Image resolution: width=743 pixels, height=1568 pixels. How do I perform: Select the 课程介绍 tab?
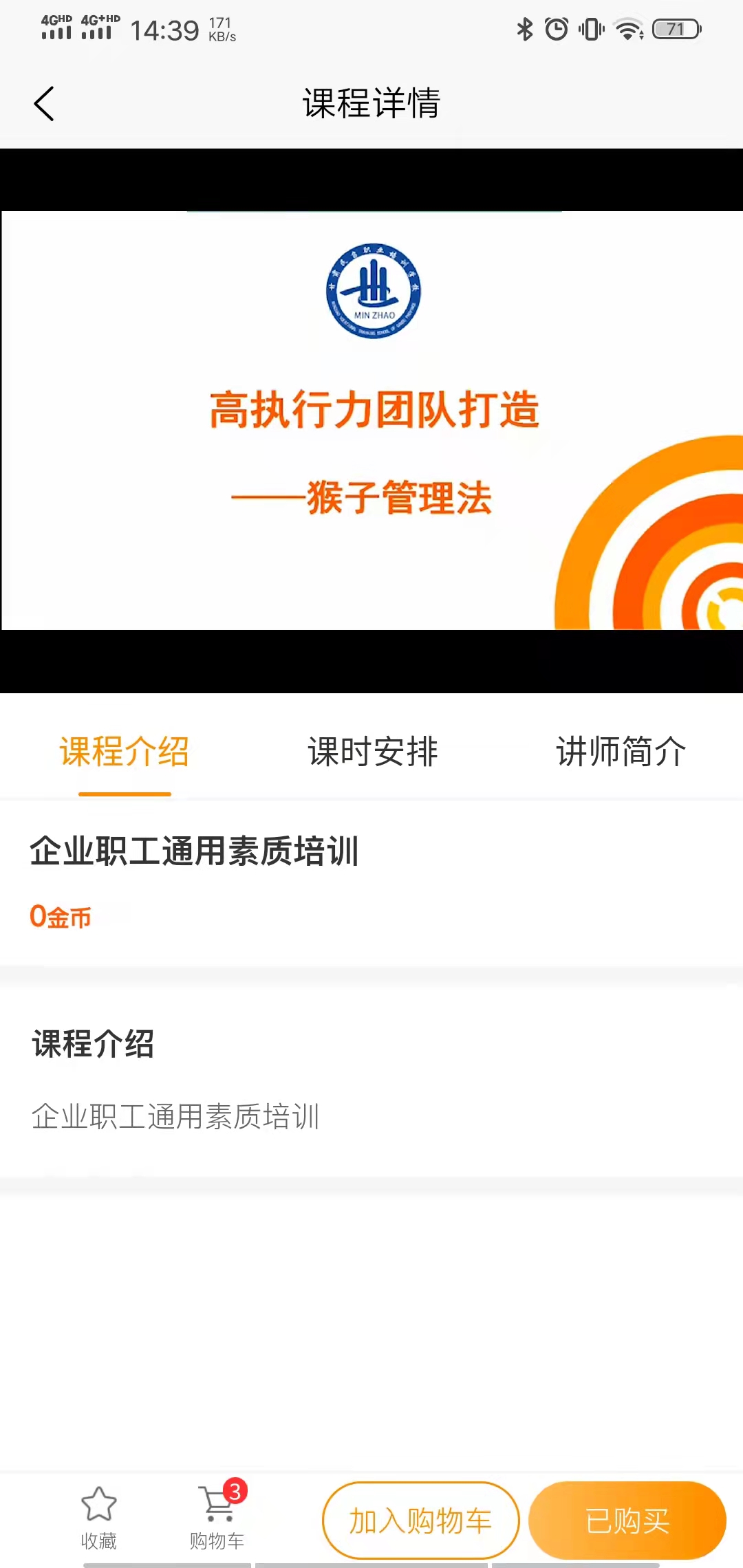125,752
